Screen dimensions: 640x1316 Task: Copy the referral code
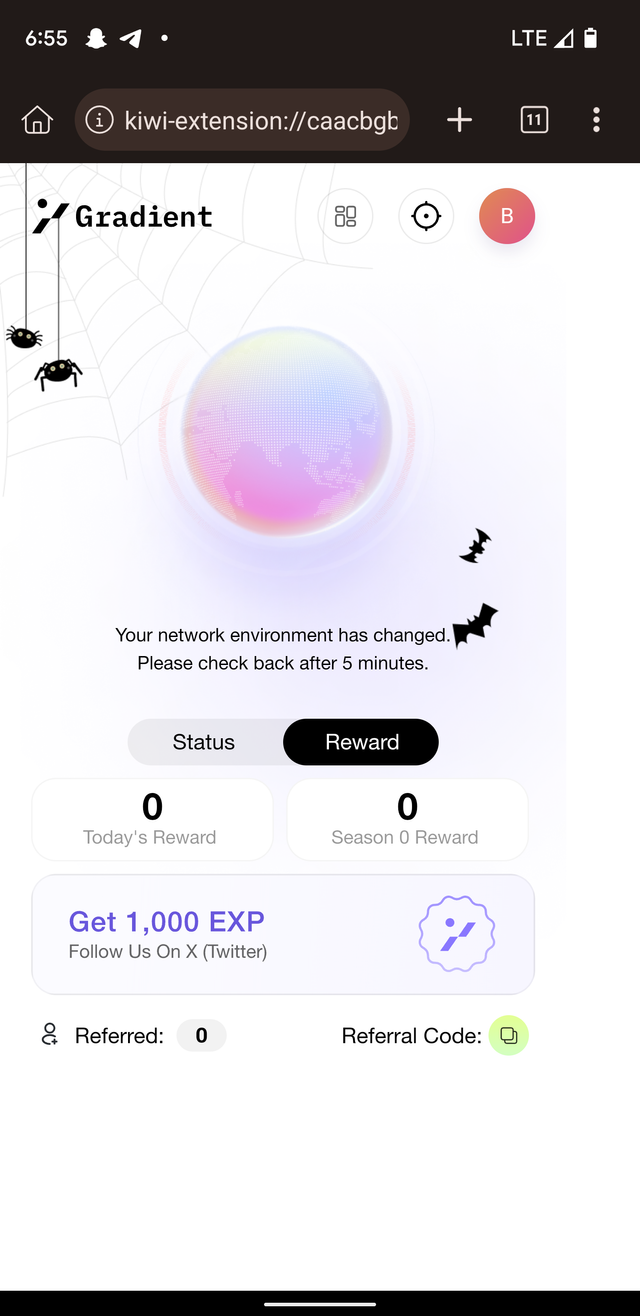(508, 1035)
